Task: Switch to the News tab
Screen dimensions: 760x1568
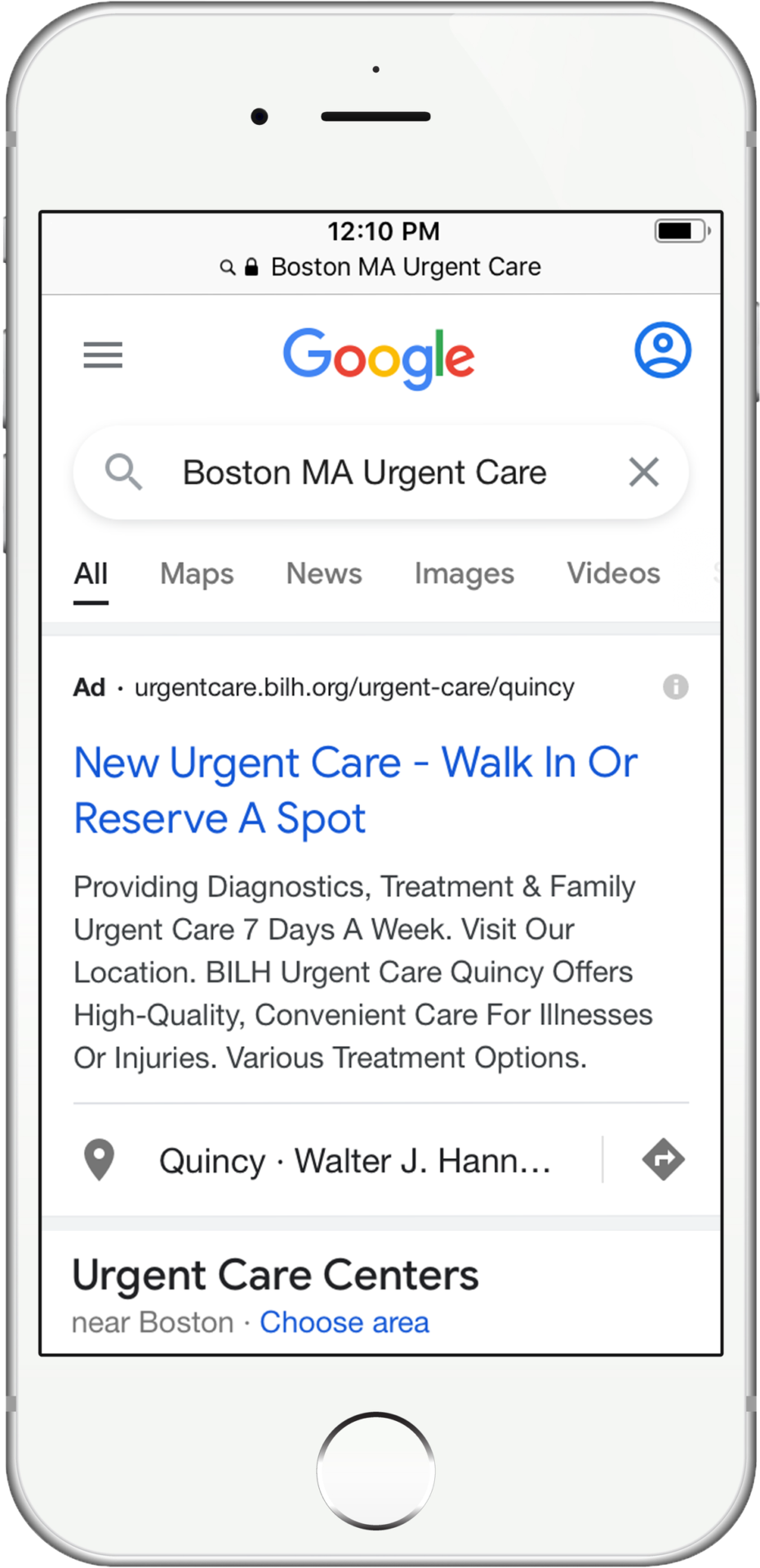Action: 324,573
